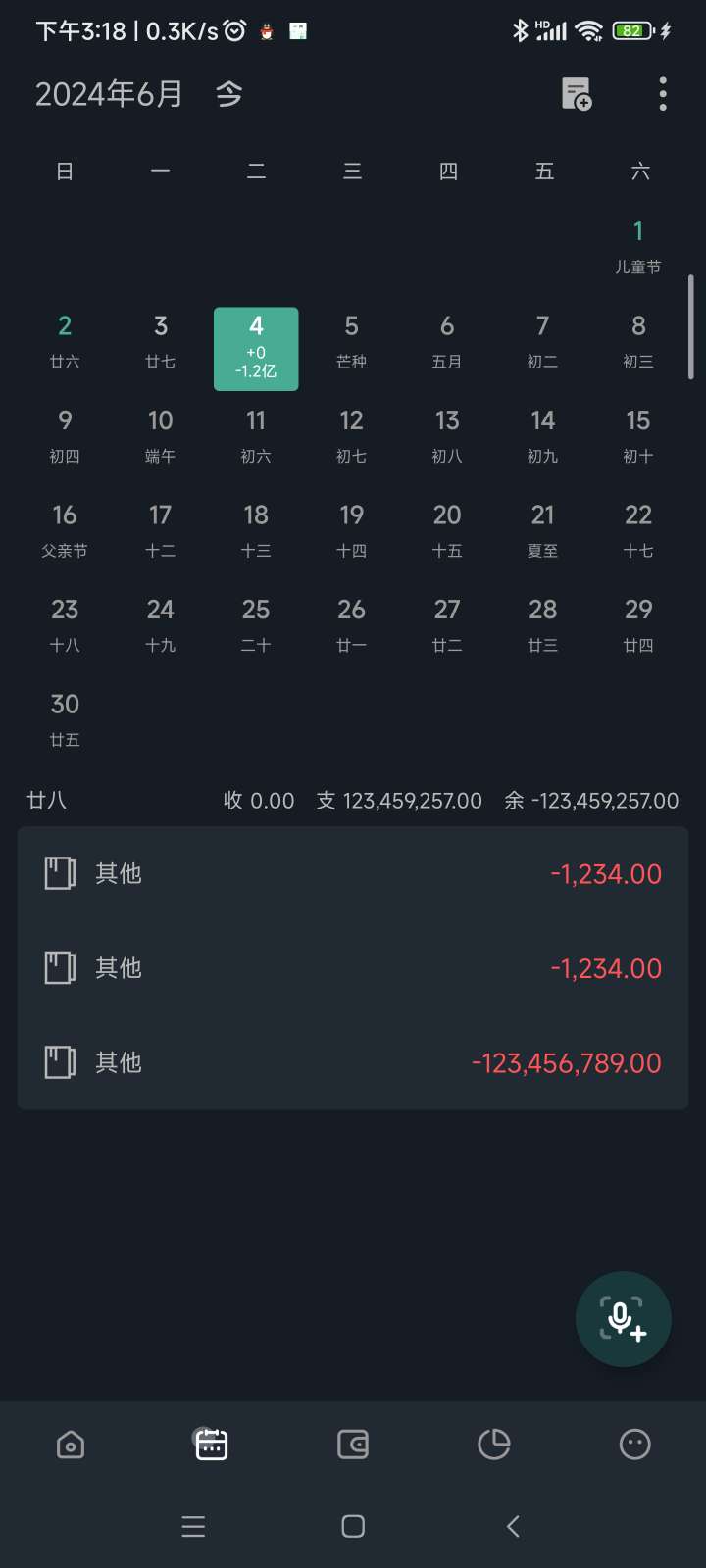Start voice bookkeeping with the microphone button

[x=623, y=1319]
